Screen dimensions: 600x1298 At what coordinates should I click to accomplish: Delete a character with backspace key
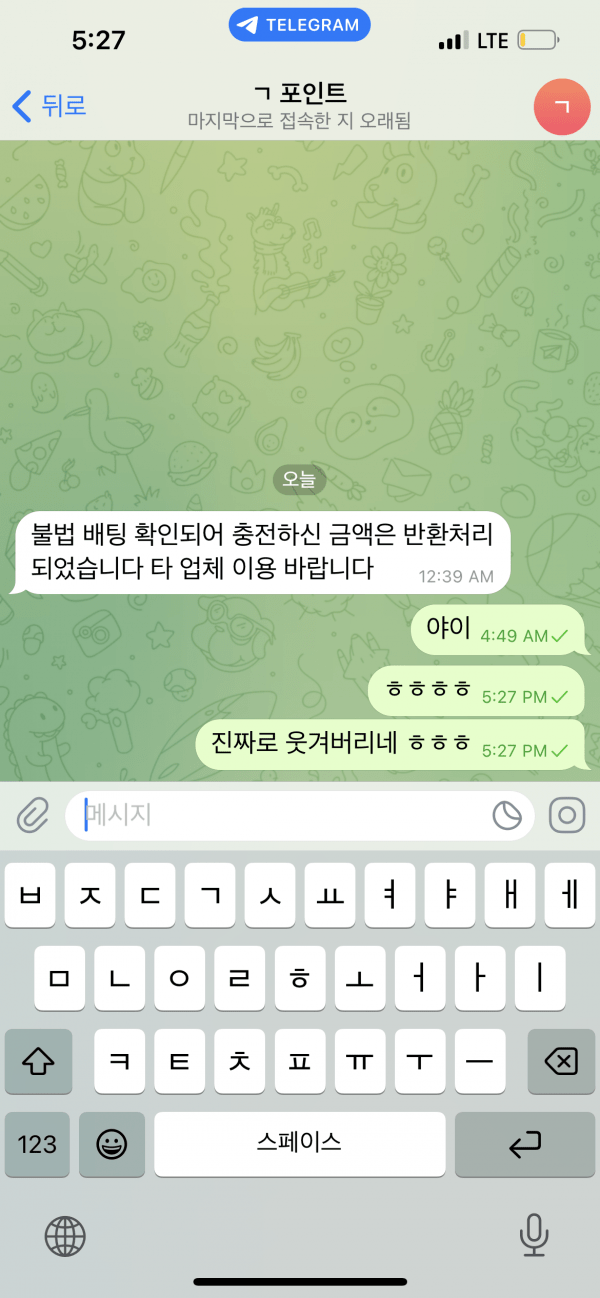(561, 1060)
